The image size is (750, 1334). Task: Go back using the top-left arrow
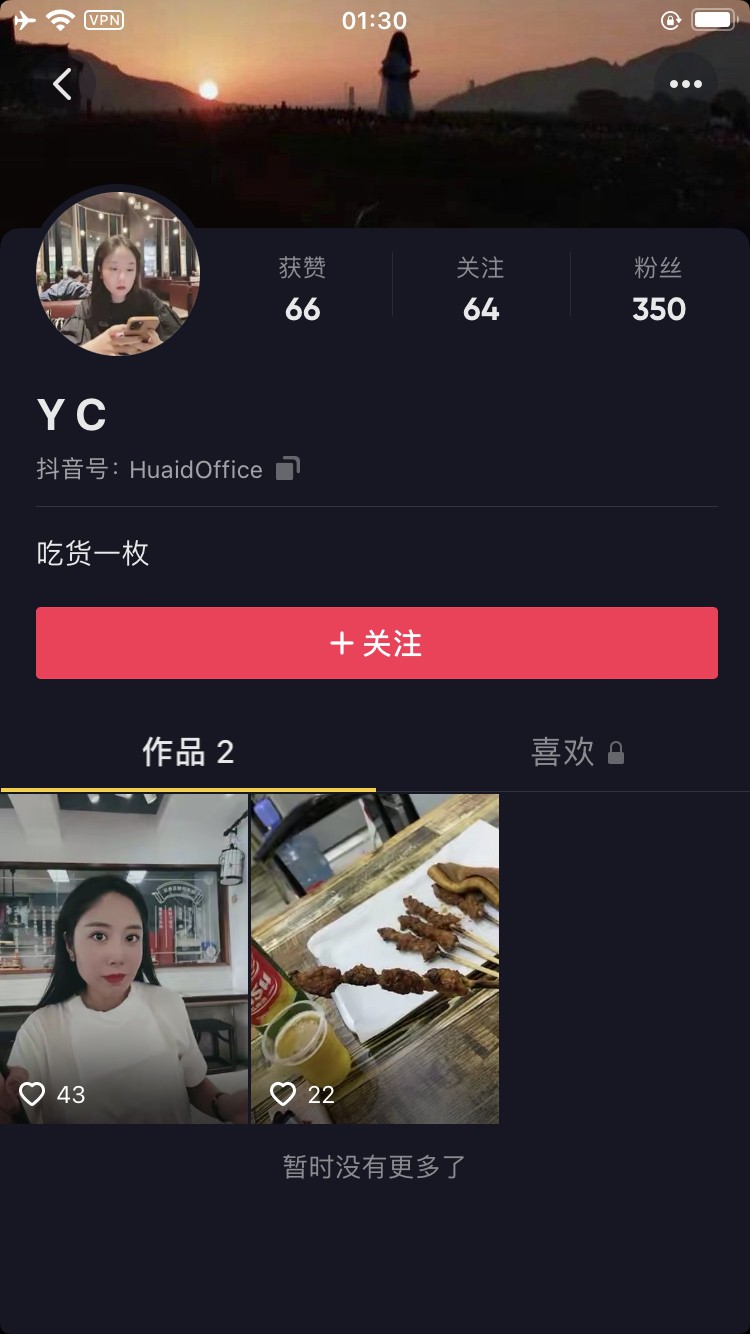click(62, 84)
